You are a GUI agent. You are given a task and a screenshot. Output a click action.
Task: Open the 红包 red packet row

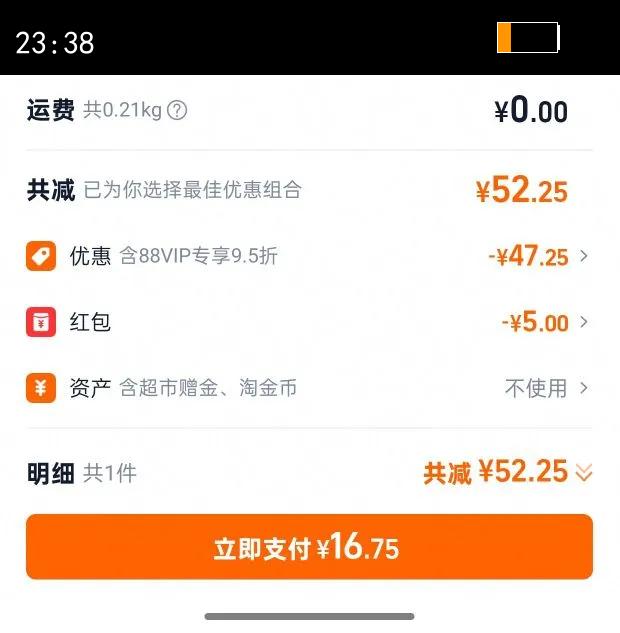point(309,322)
